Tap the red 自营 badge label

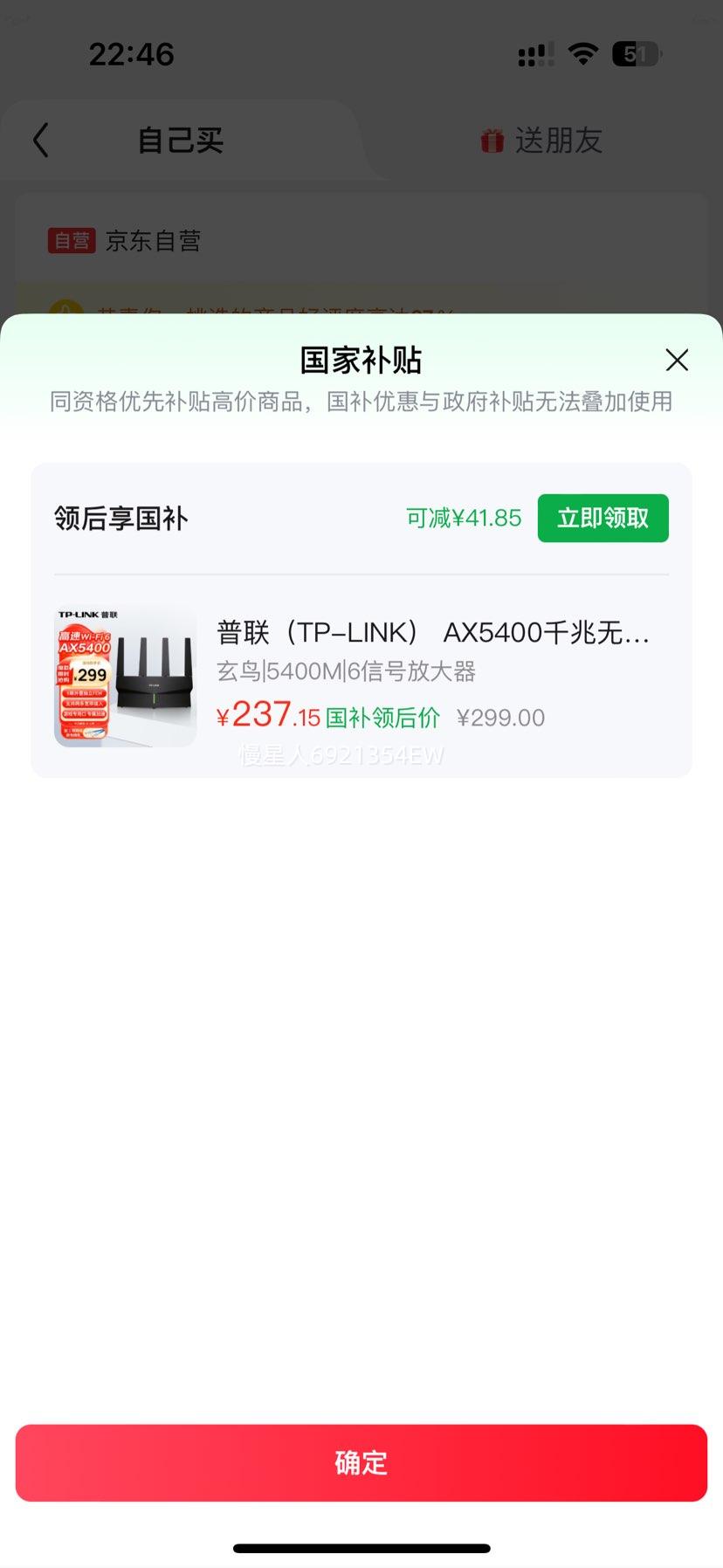72,240
